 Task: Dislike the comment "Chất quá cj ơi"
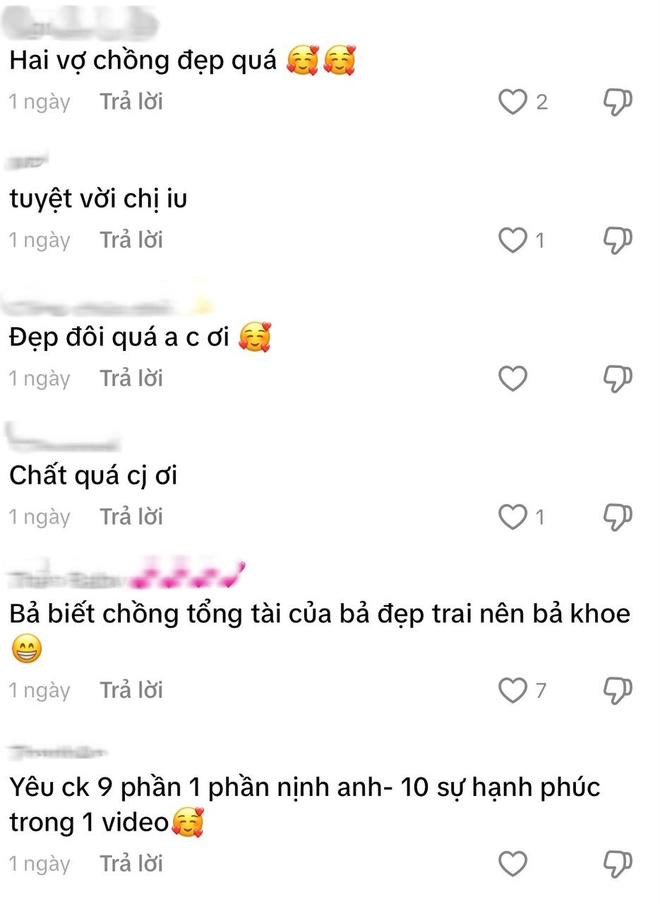618,517
